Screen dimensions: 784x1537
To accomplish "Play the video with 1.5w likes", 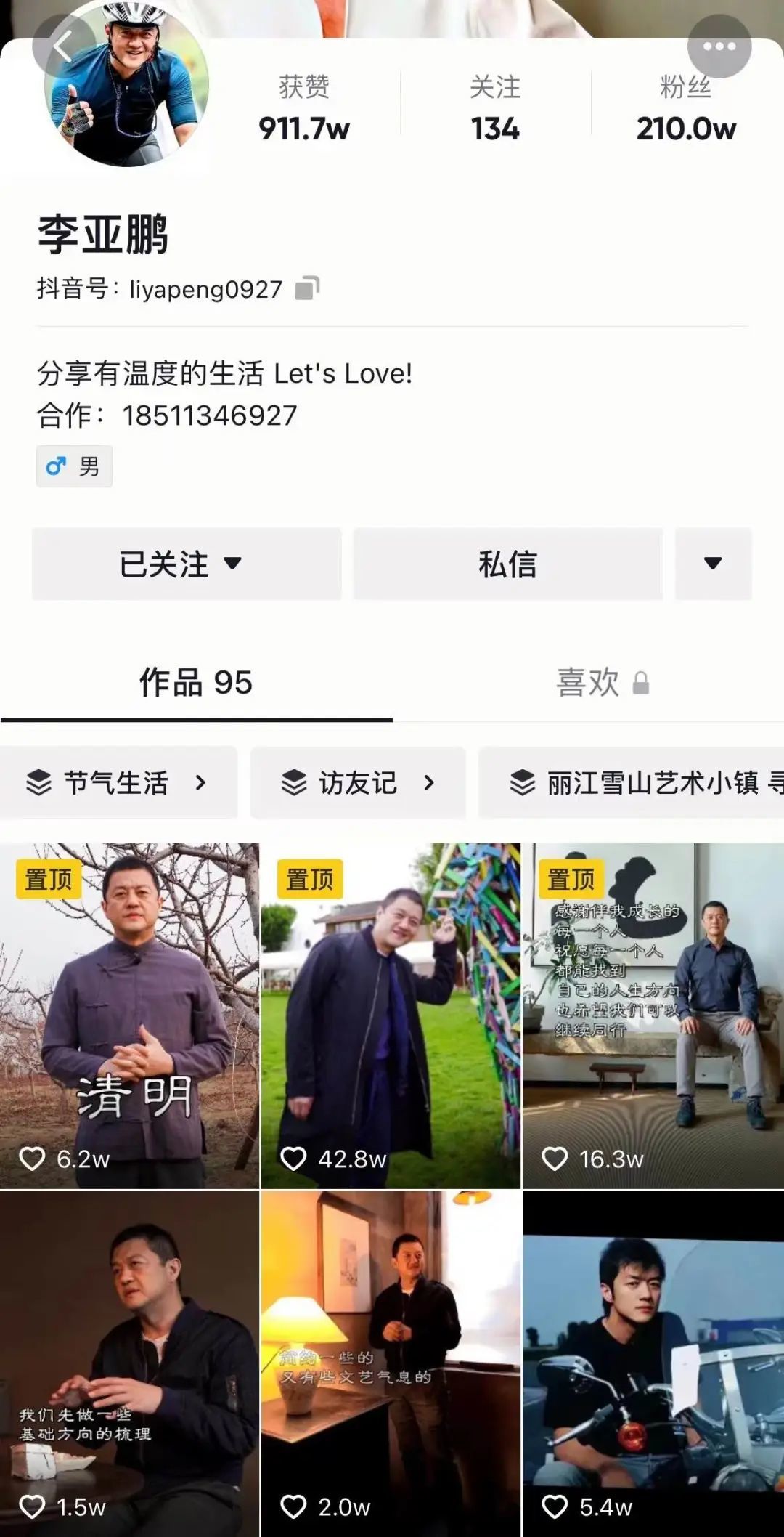I will point(129,1363).
